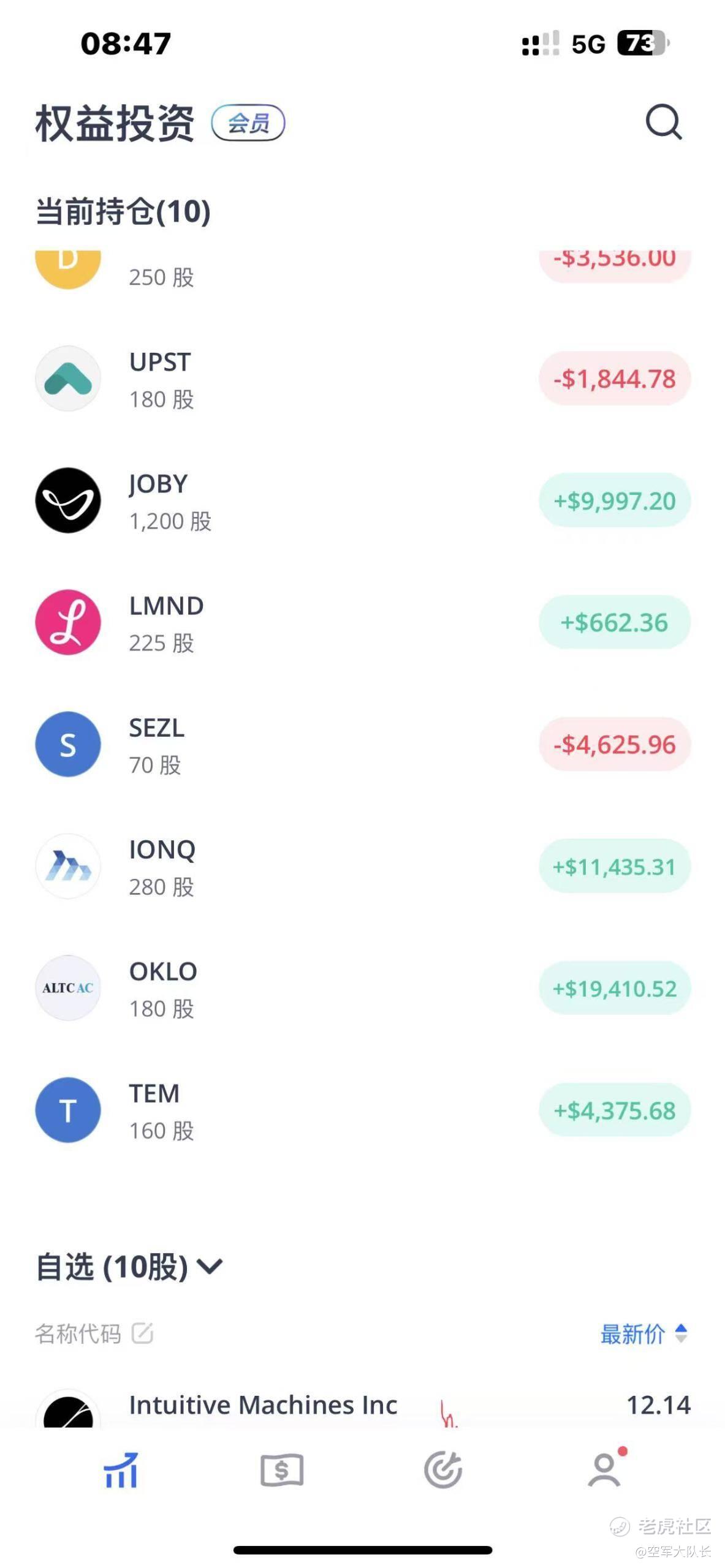Tap the 会员 membership badge
This screenshot has width=725, height=1568.
[248, 123]
